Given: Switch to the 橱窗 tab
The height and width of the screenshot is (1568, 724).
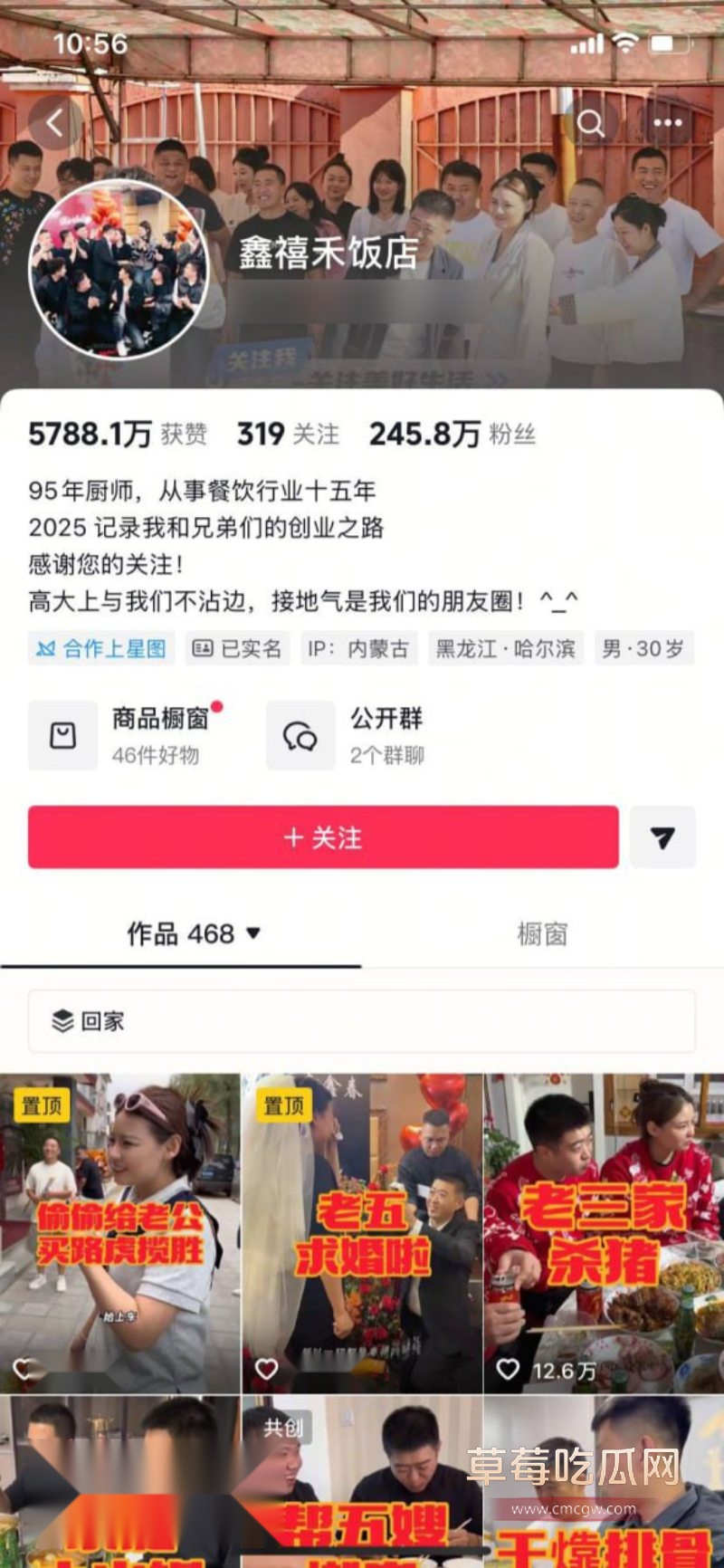Looking at the screenshot, I should point(540,934).
